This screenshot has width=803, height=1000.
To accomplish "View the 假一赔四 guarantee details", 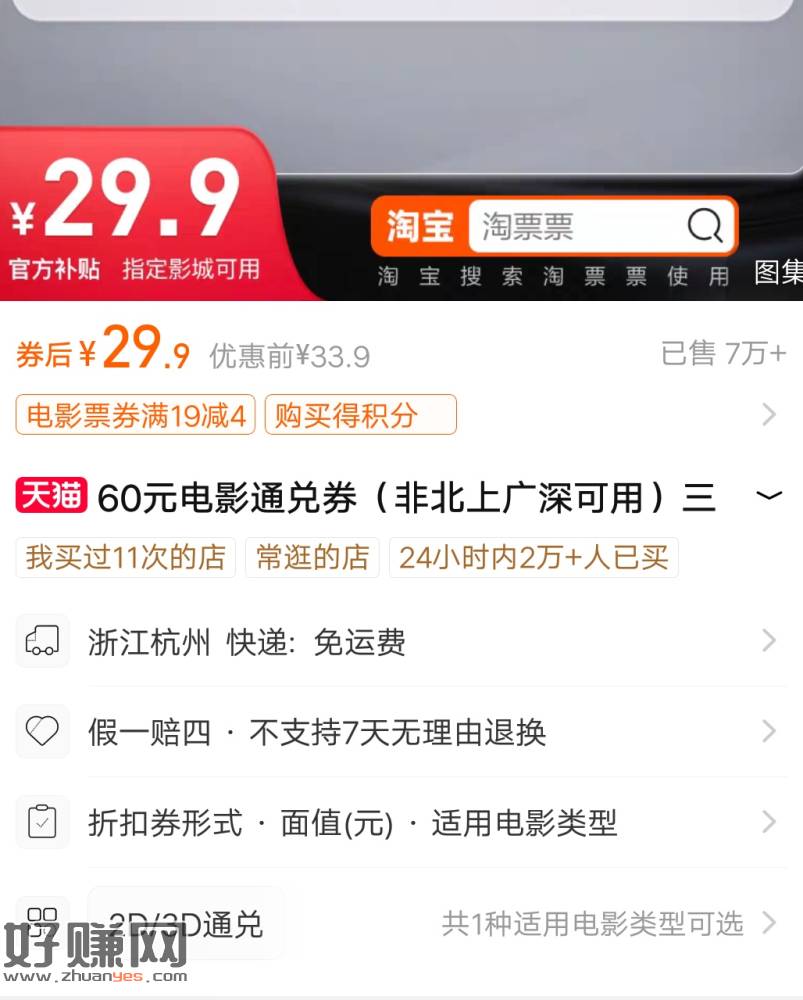I will point(400,733).
